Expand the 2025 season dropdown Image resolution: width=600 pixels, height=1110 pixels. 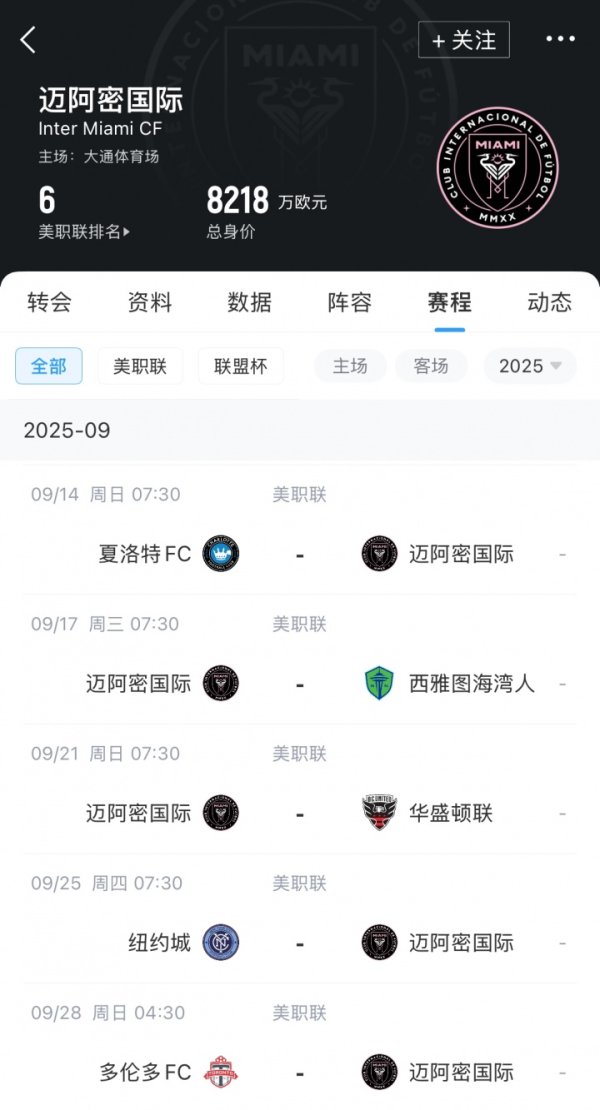click(530, 366)
